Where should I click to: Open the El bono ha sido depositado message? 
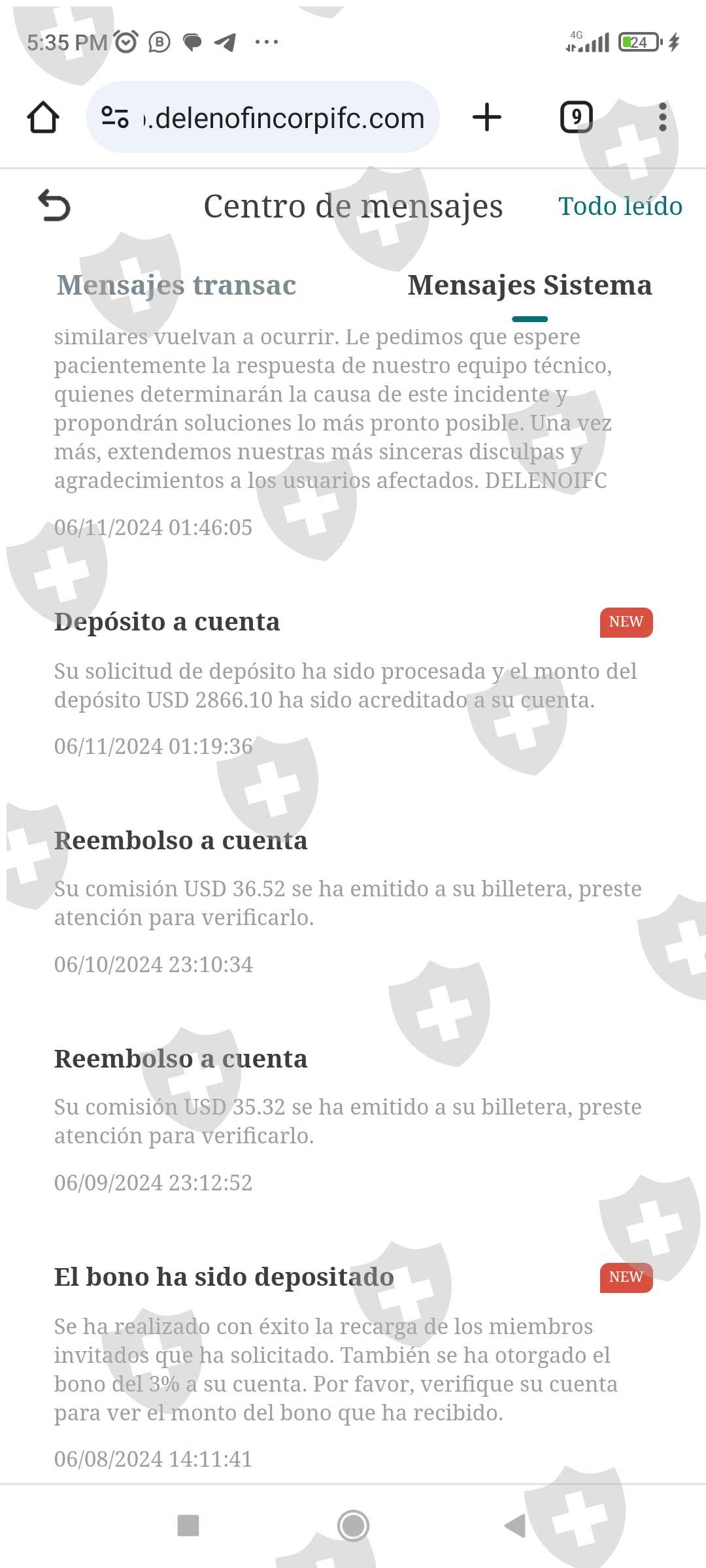(x=353, y=1367)
